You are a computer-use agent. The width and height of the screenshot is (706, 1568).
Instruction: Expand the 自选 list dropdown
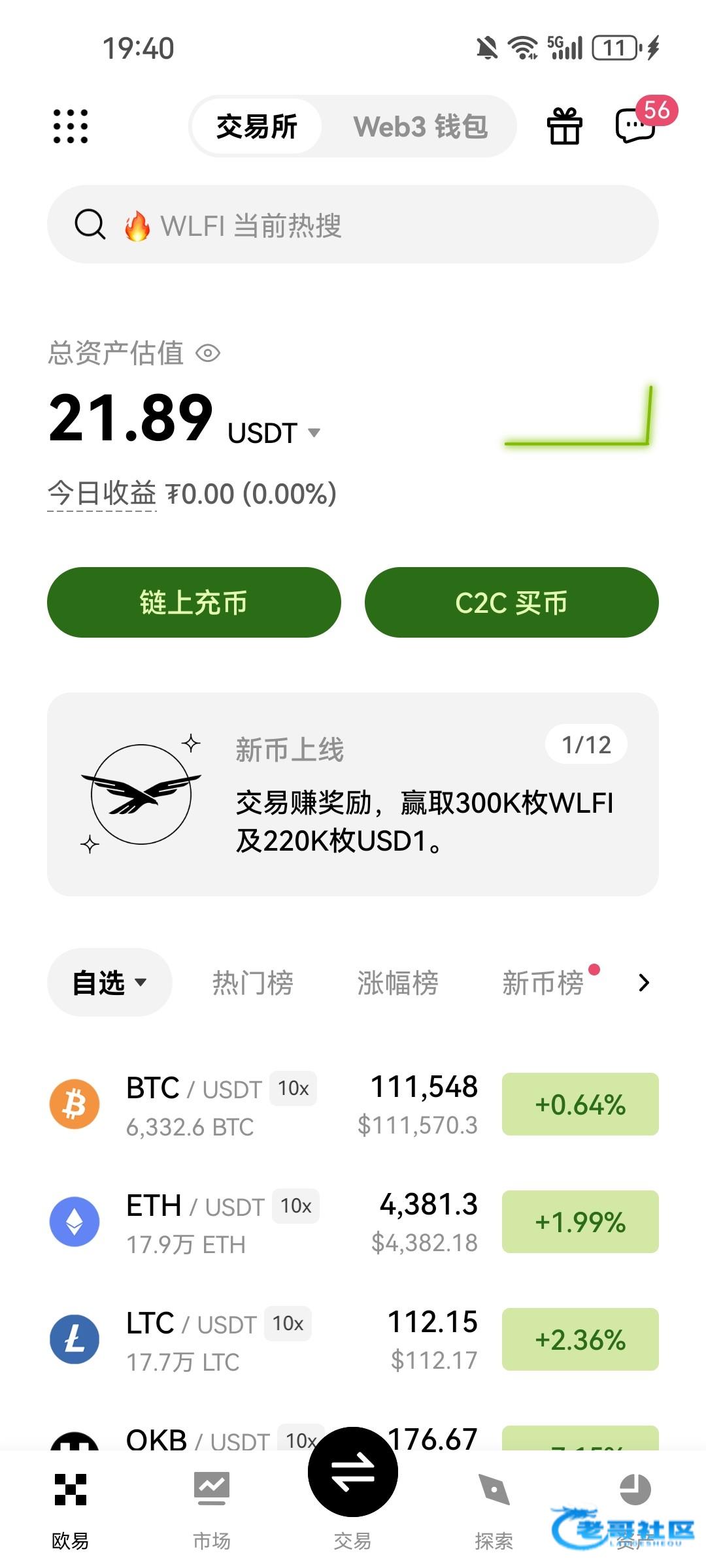110,983
